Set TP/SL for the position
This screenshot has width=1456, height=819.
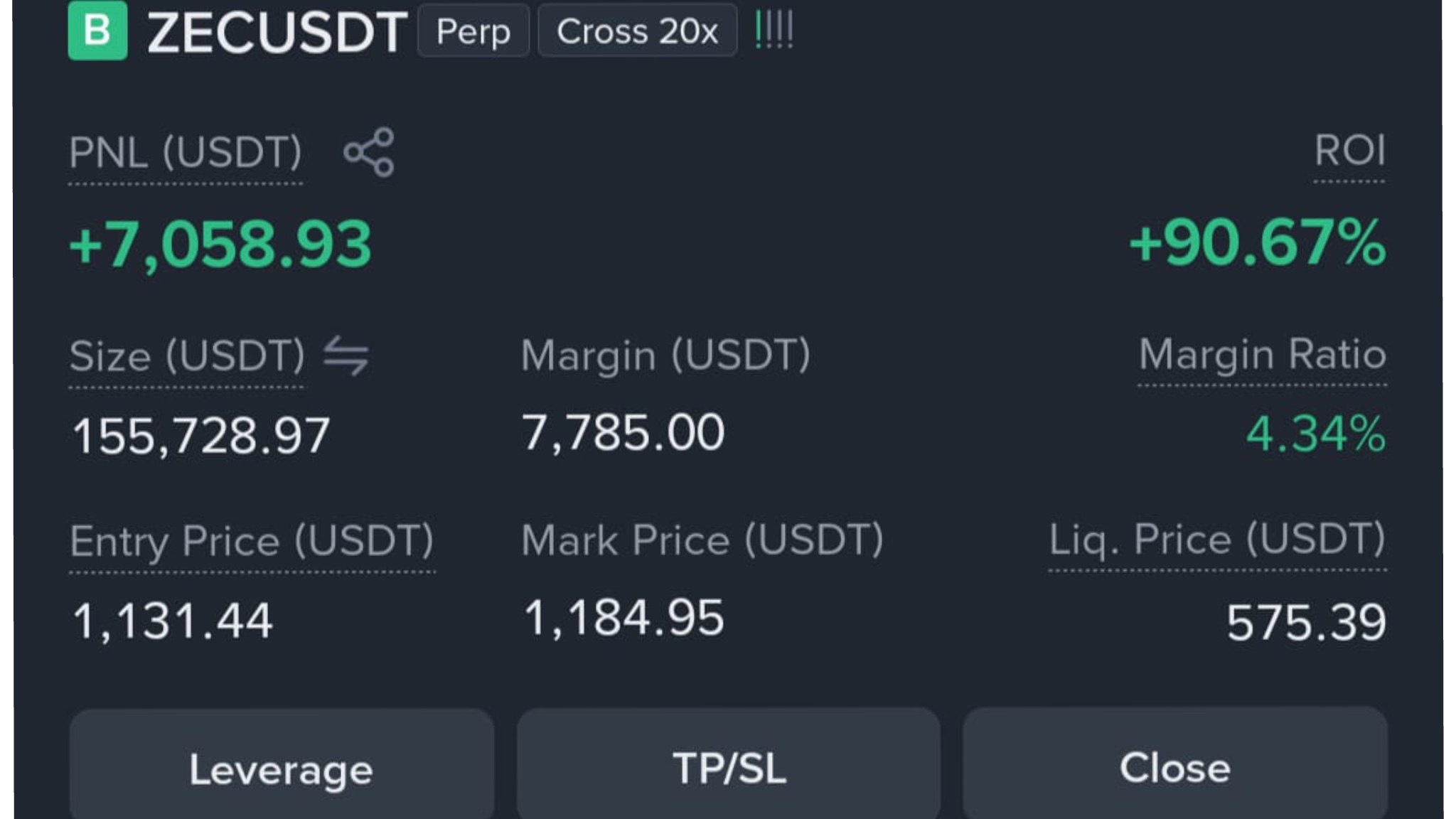[729, 764]
